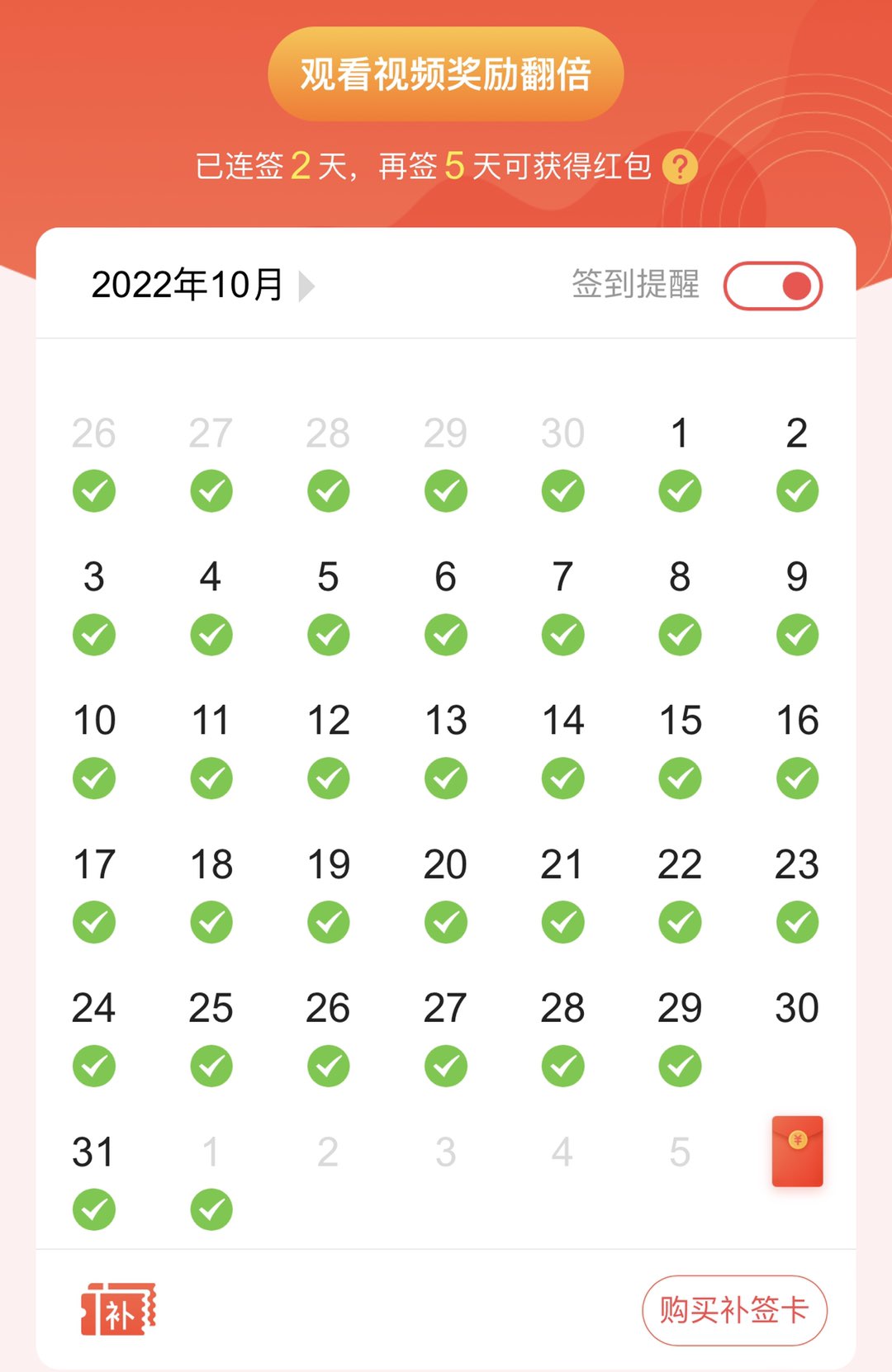
Task: Tap date 13 in the calendar grid
Action: (445, 719)
